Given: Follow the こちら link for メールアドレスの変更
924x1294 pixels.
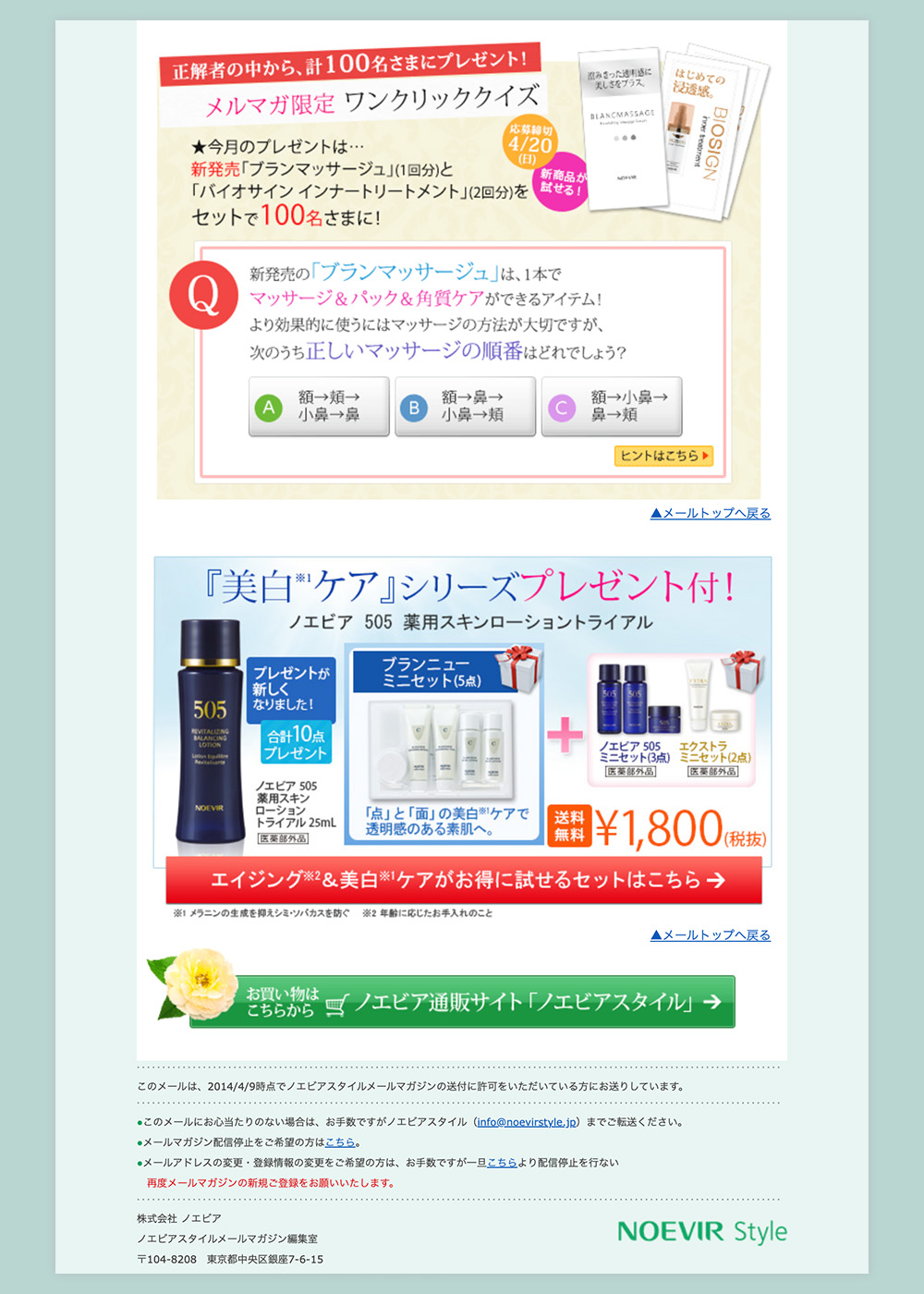Looking at the screenshot, I should 502,1163.
